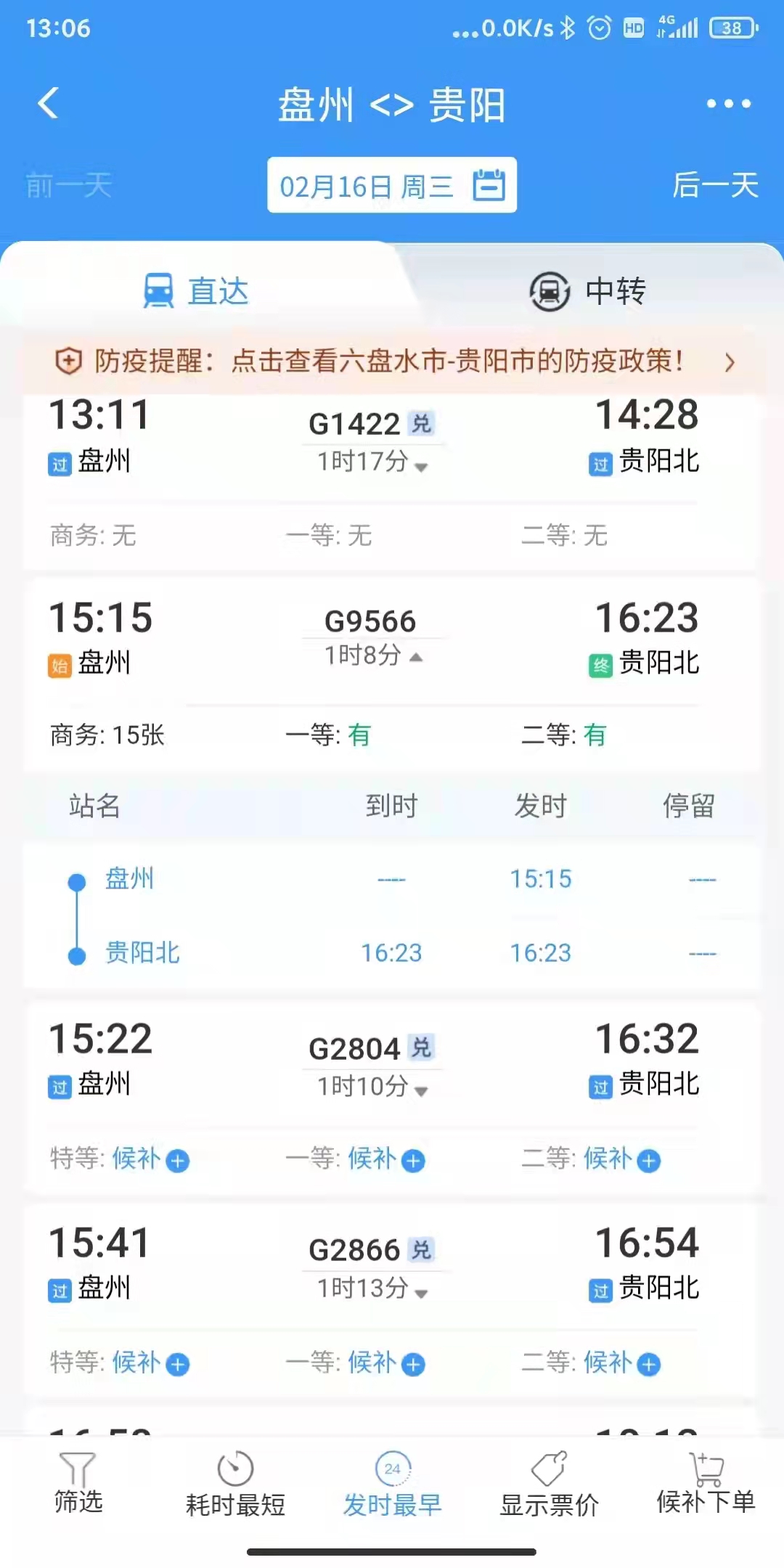
Task: Select the 直达 tab
Action: click(196, 291)
